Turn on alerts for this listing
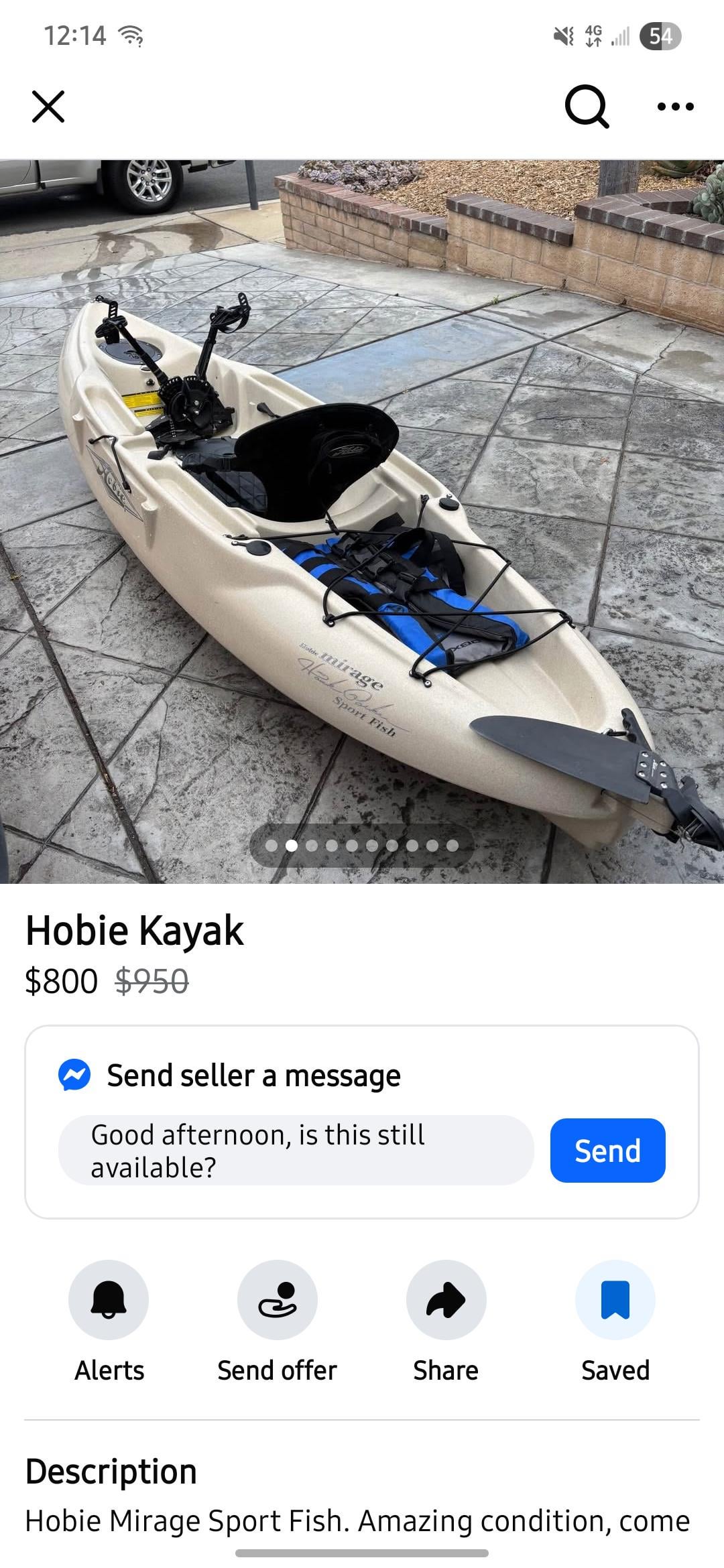724x1568 pixels. (x=109, y=1300)
